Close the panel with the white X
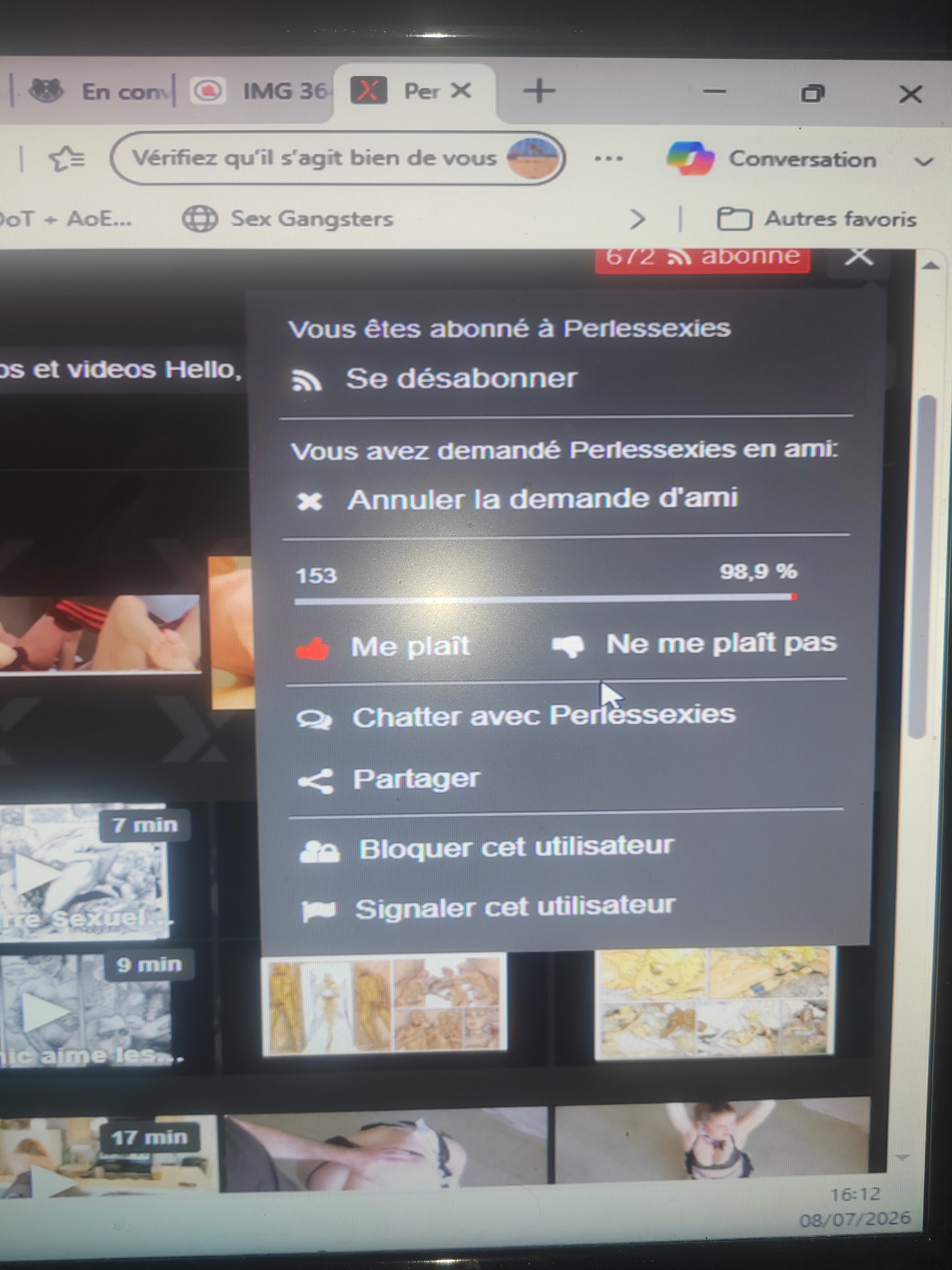The height and width of the screenshot is (1270, 952). point(859,256)
